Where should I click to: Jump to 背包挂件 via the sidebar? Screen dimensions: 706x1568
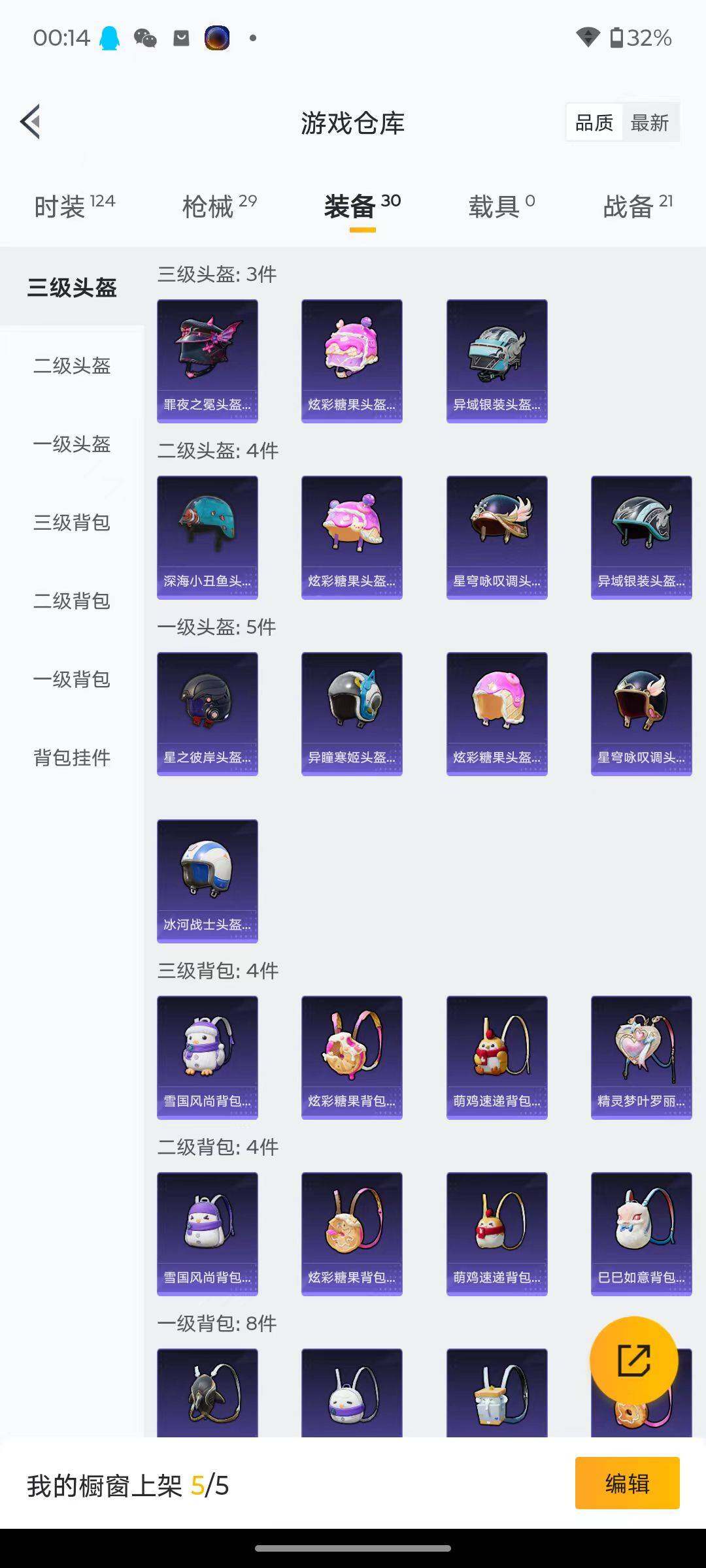[72, 759]
